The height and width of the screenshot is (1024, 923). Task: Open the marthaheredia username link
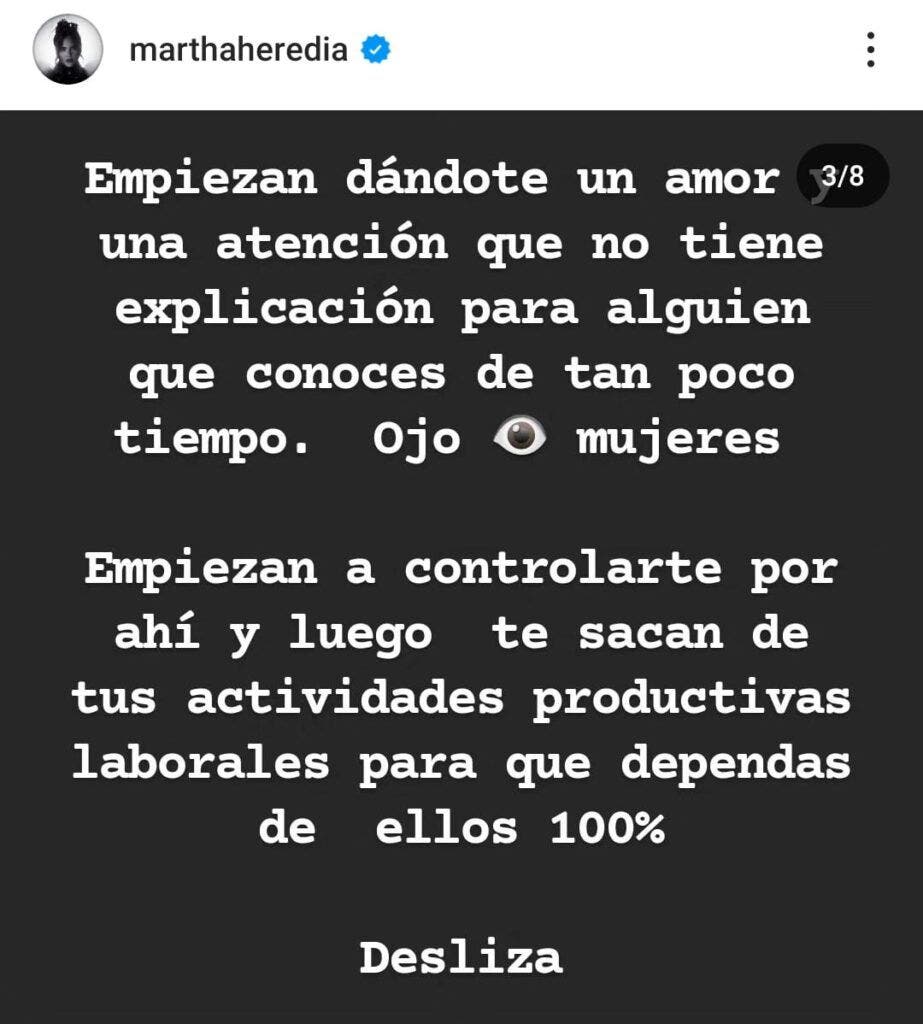(x=238, y=50)
